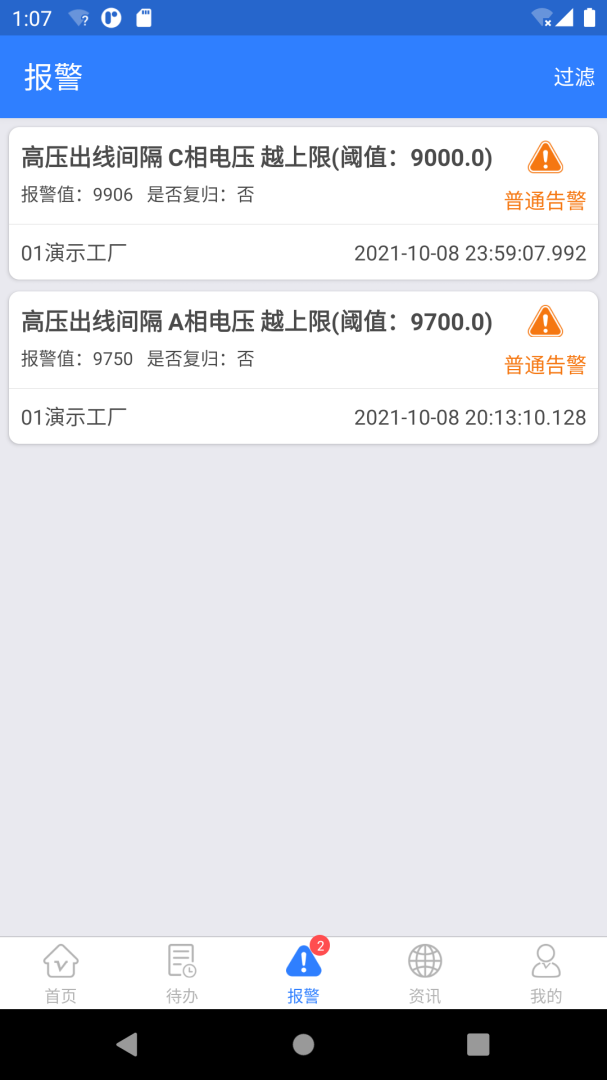
Task: Go to the 资讯 tab
Action: (x=425, y=973)
